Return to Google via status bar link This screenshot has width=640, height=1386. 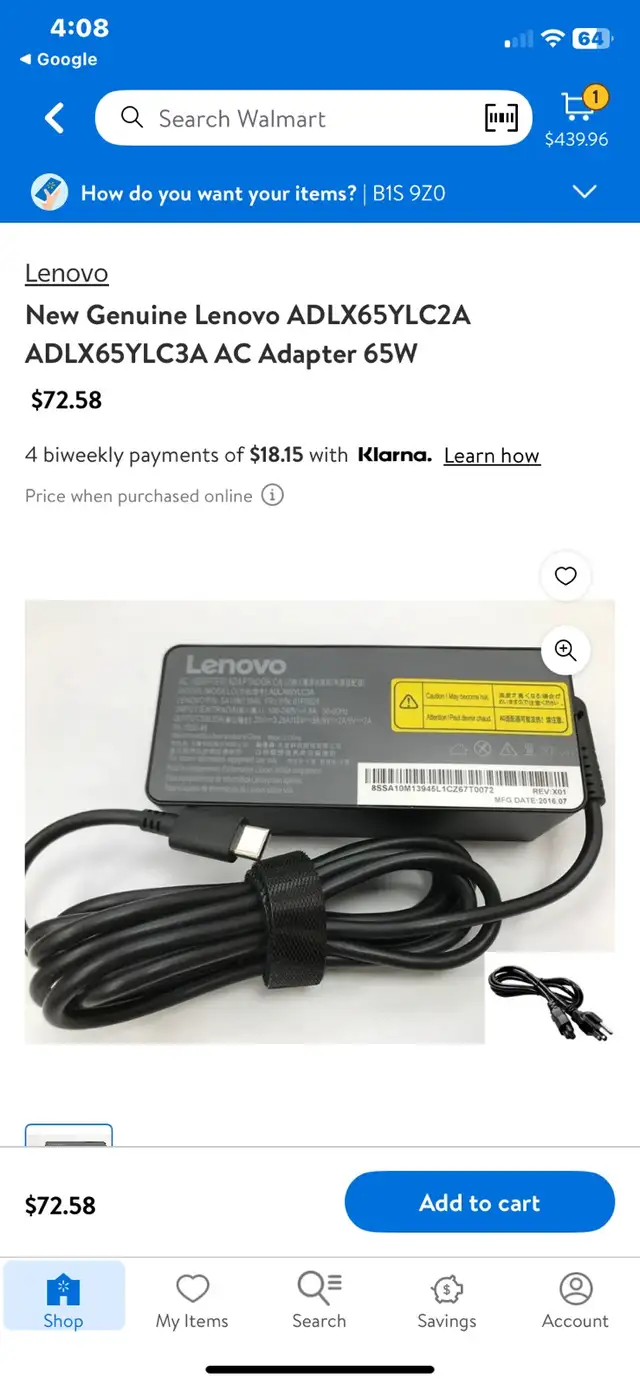[58, 59]
